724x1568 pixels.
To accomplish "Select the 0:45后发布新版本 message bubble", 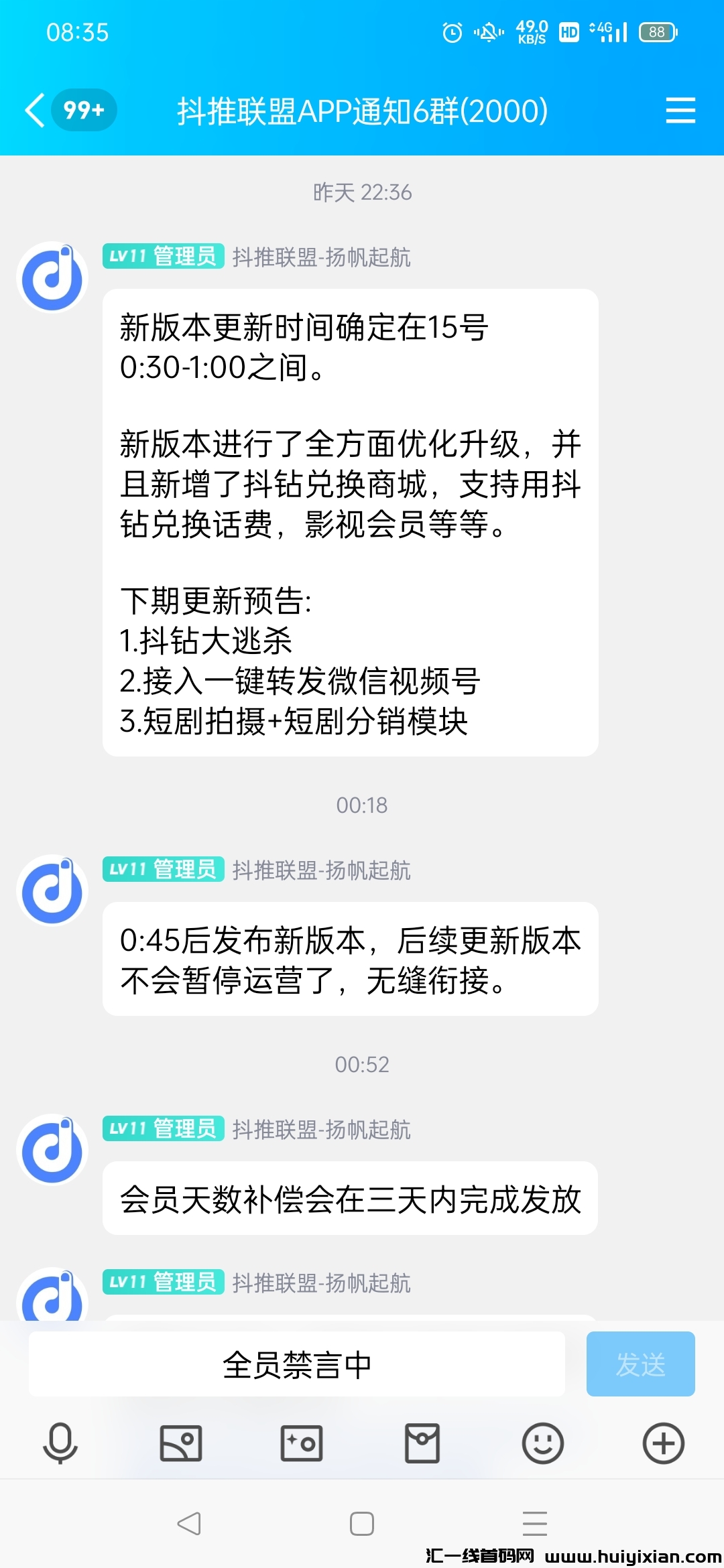I will (x=349, y=958).
